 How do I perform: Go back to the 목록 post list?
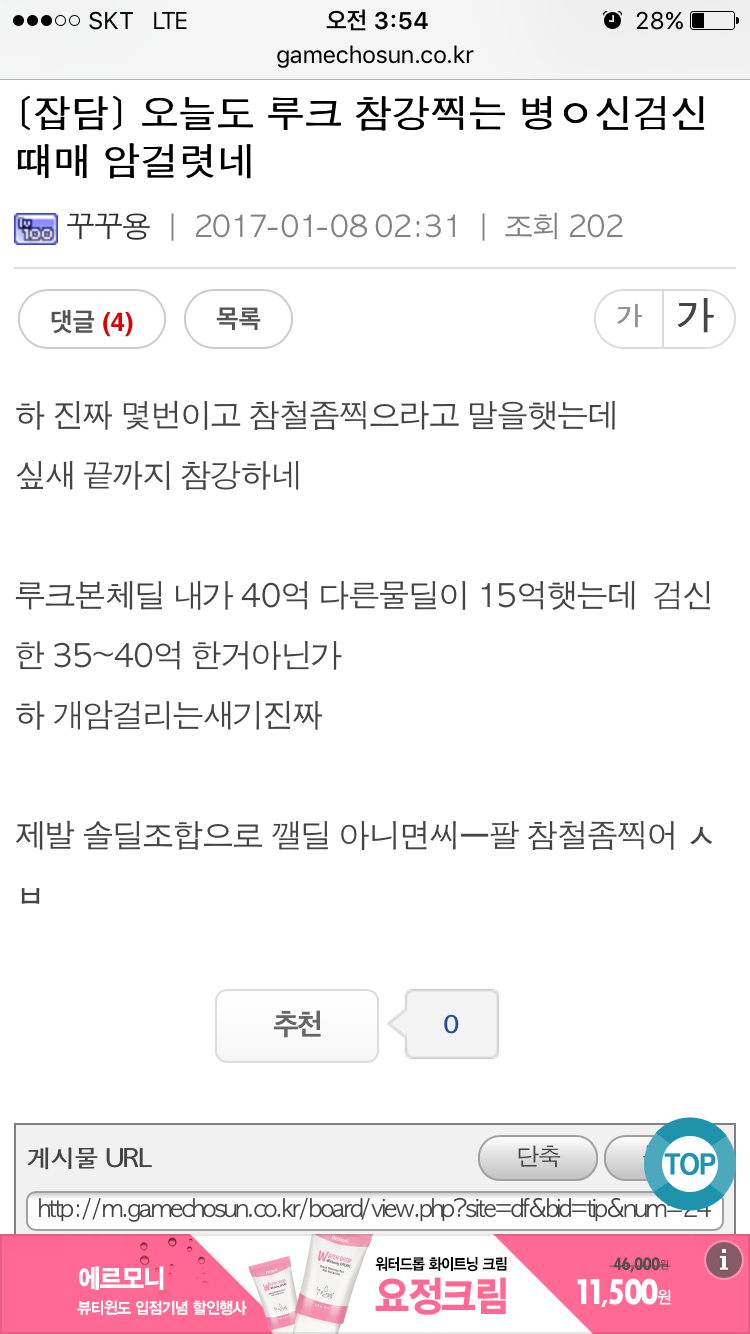coord(238,320)
